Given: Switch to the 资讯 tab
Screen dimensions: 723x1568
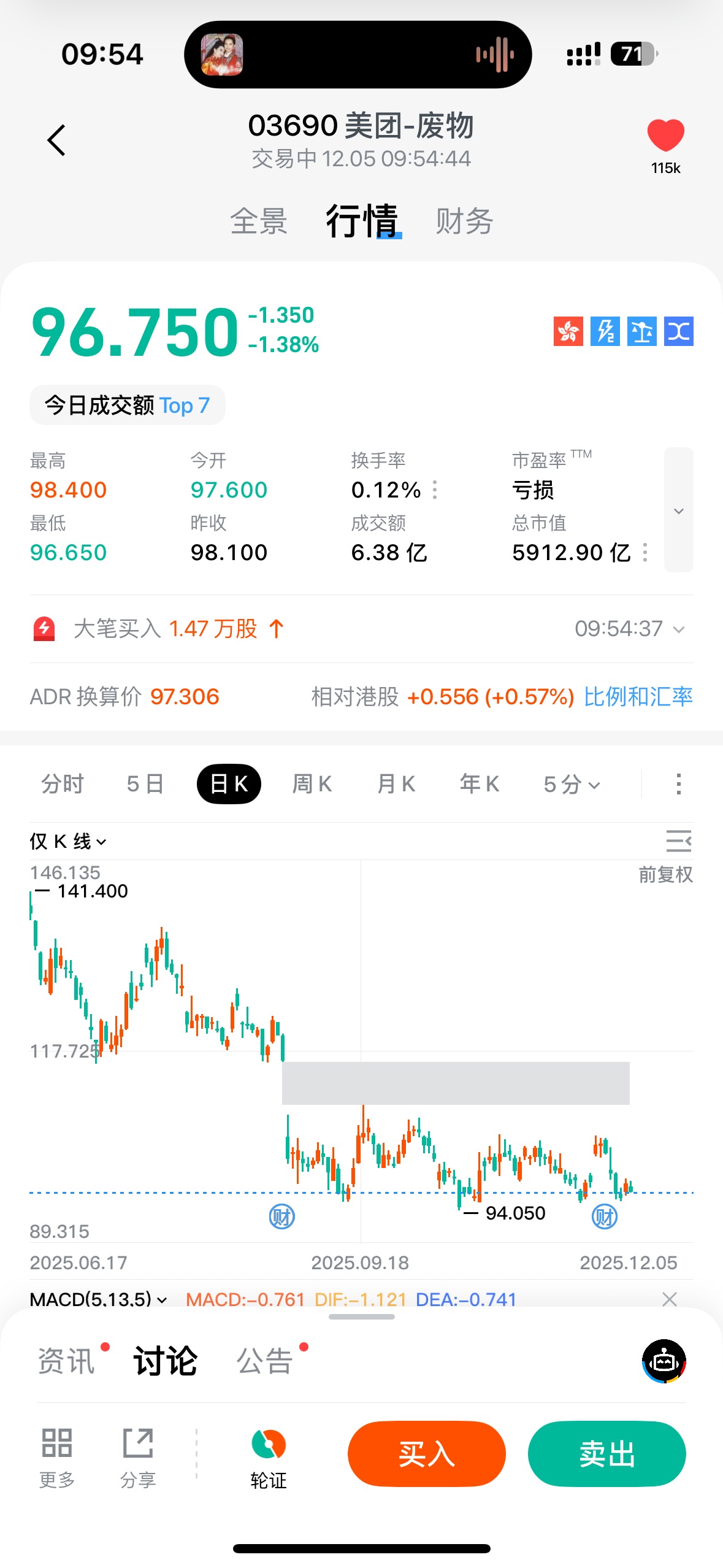Looking at the screenshot, I should pos(66,1361).
